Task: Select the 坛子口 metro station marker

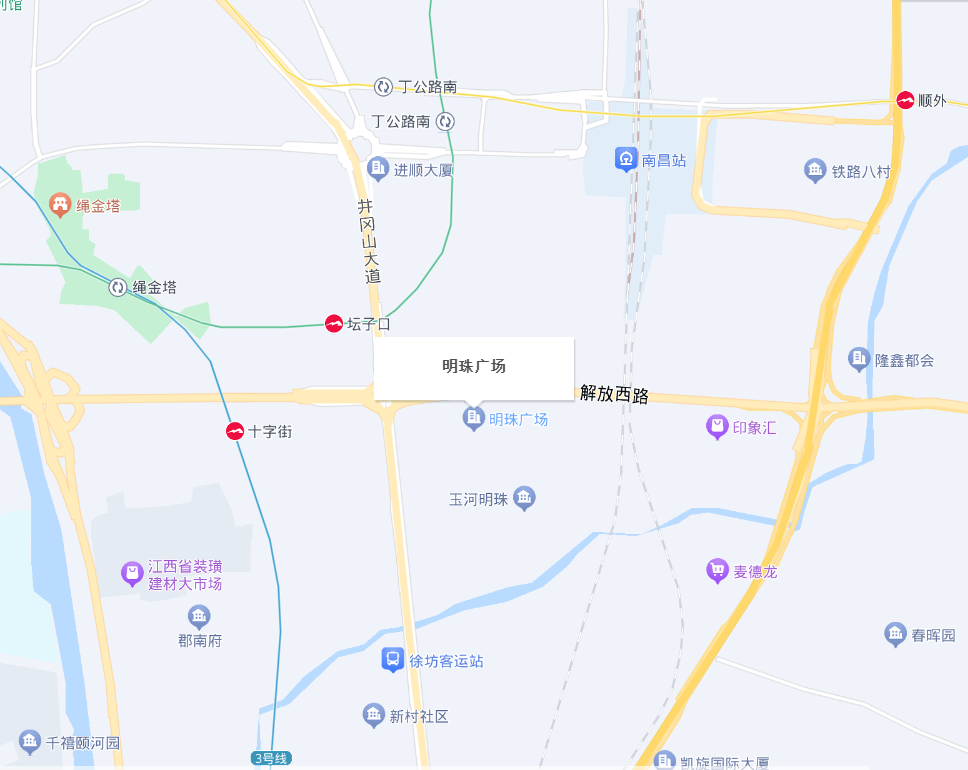Action: pyautogui.click(x=334, y=324)
